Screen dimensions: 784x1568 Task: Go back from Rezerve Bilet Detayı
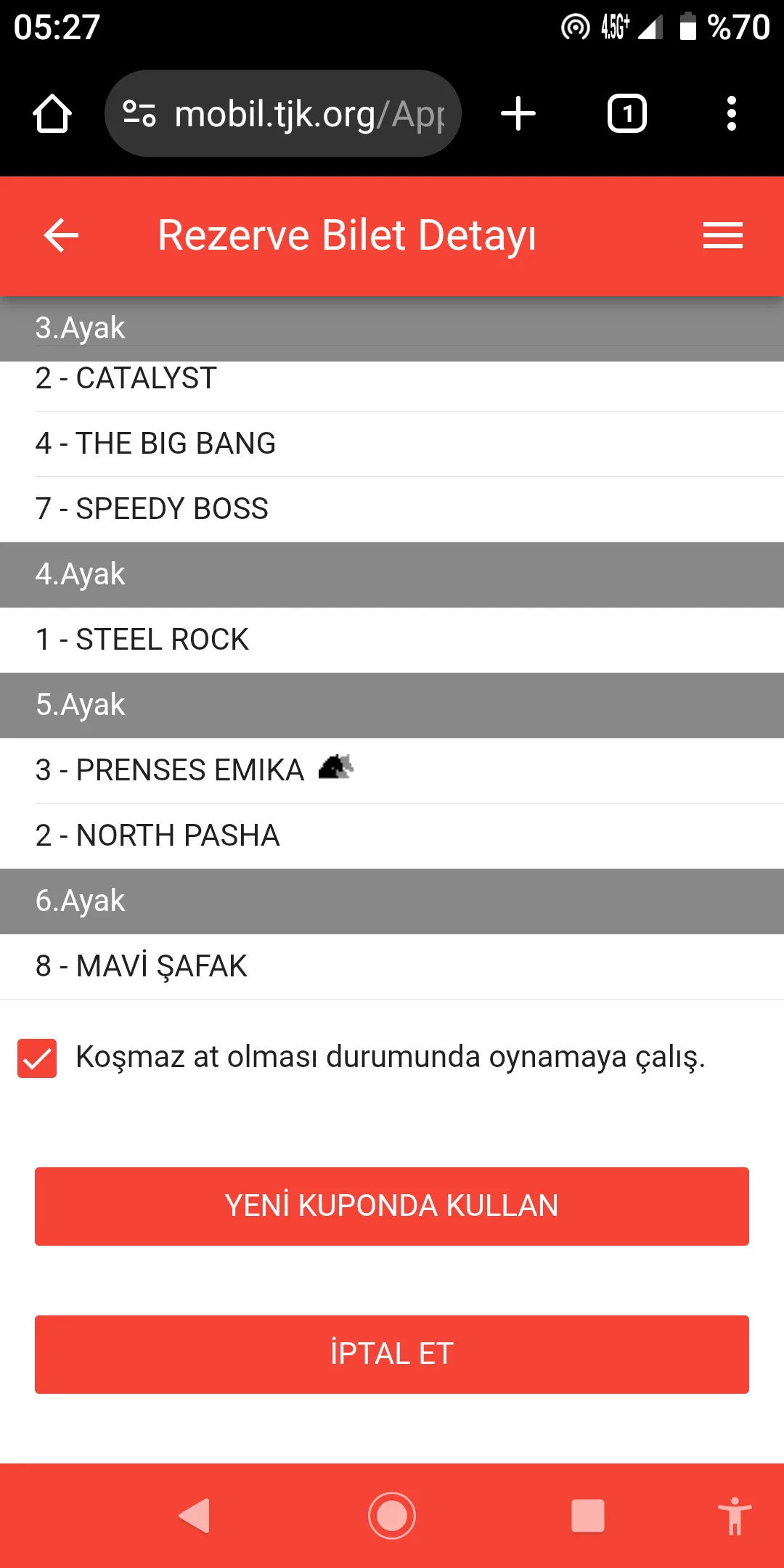61,235
